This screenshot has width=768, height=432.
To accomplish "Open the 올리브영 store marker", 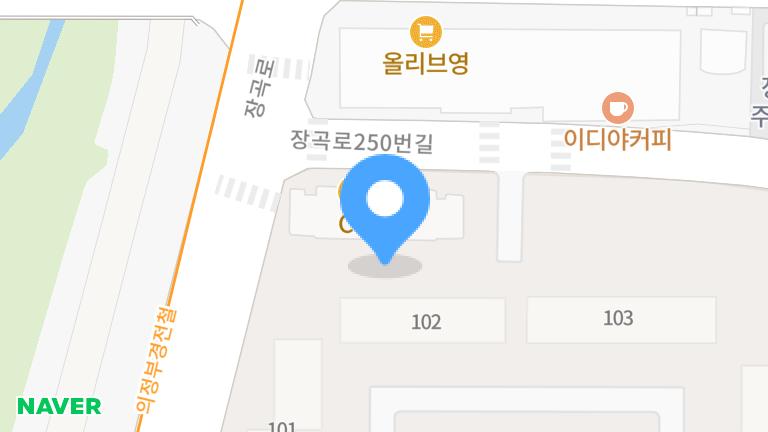I will 426,32.
